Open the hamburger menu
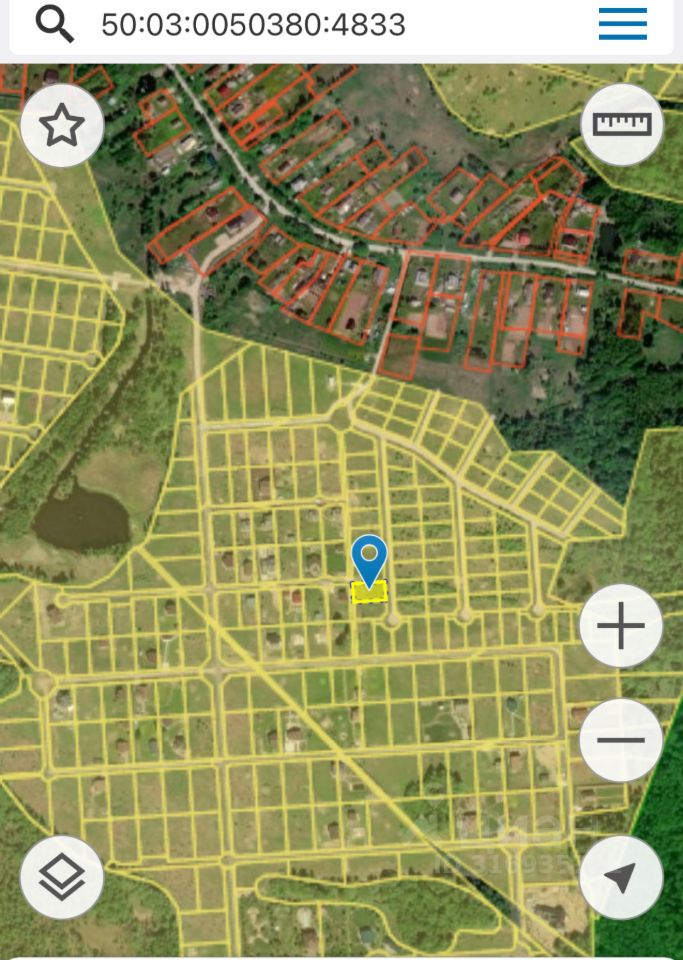The height and width of the screenshot is (960, 683). pos(622,24)
